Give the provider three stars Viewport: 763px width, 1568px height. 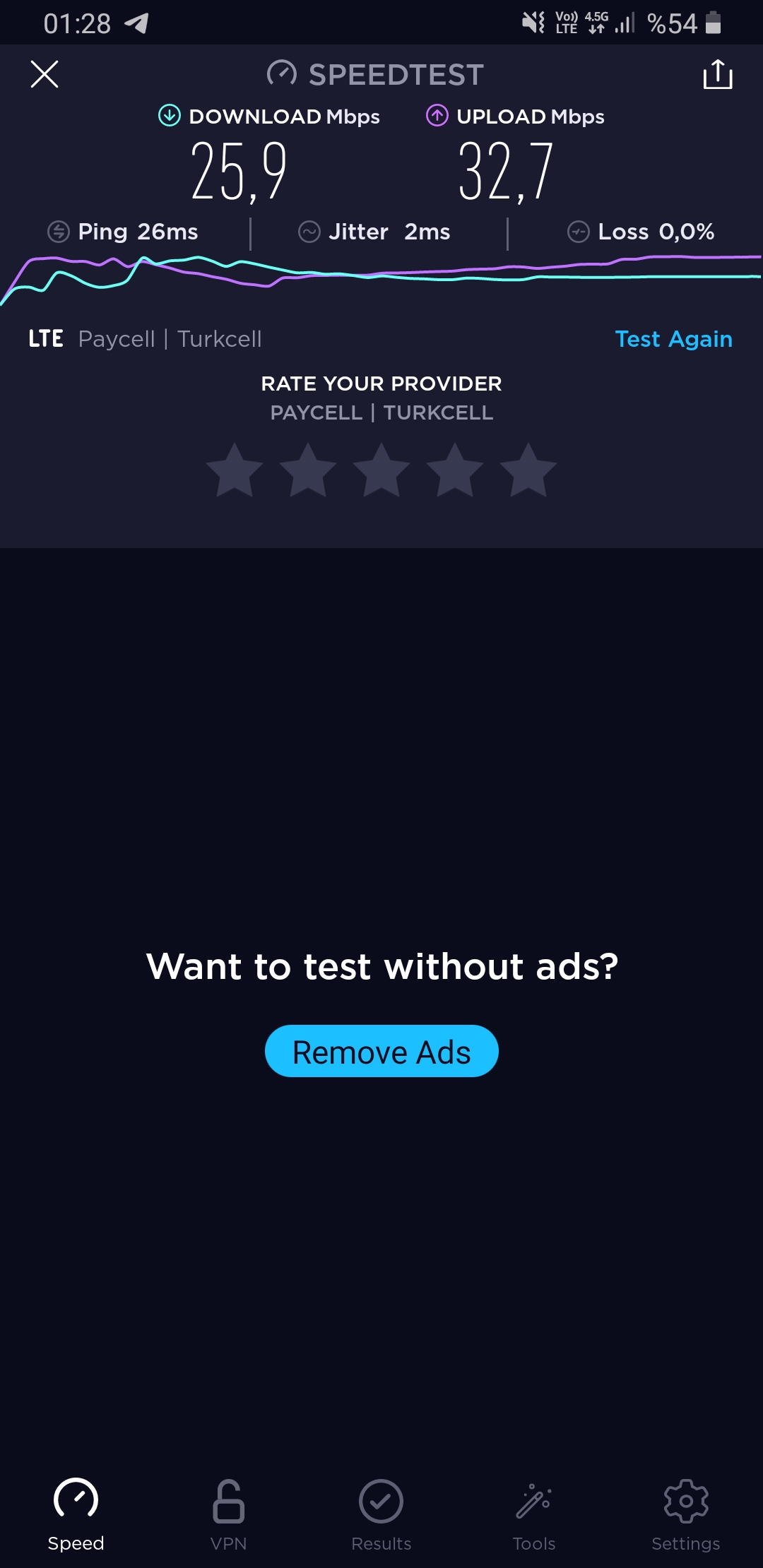[381, 470]
